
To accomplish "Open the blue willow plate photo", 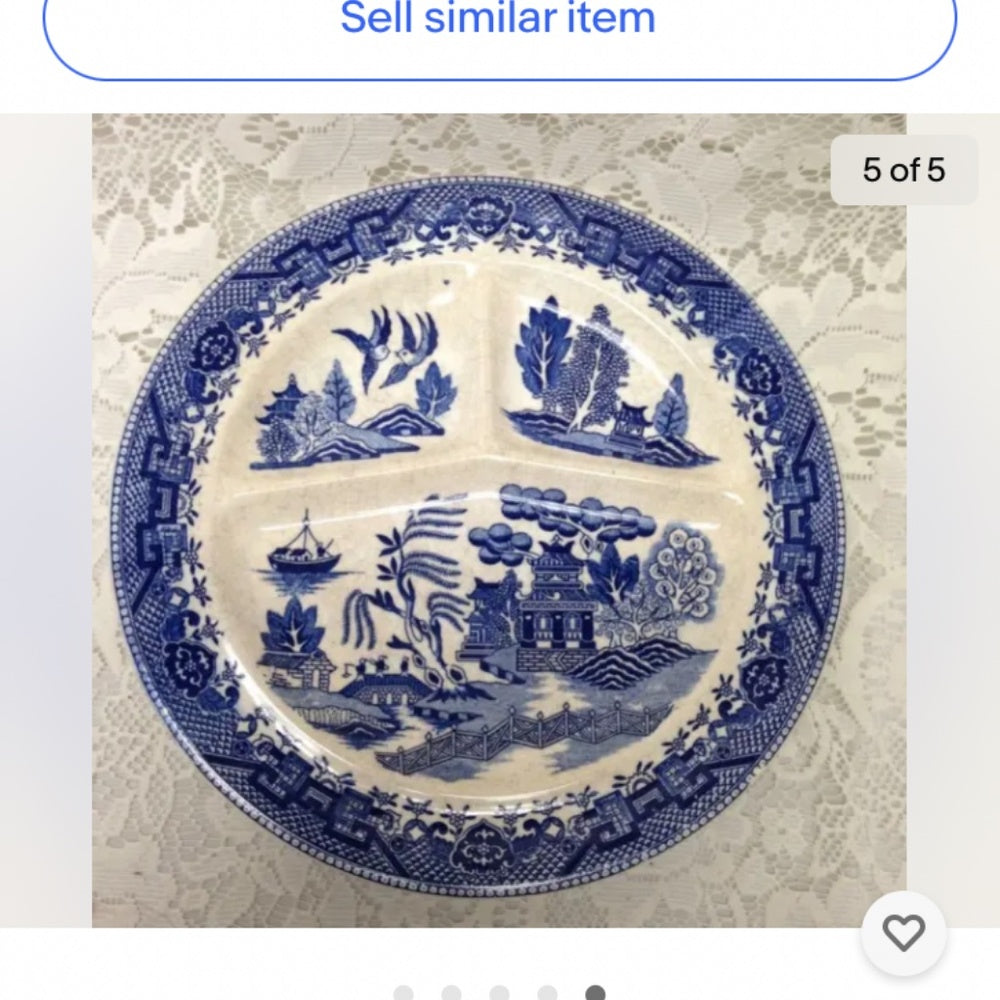I will tap(480, 530).
